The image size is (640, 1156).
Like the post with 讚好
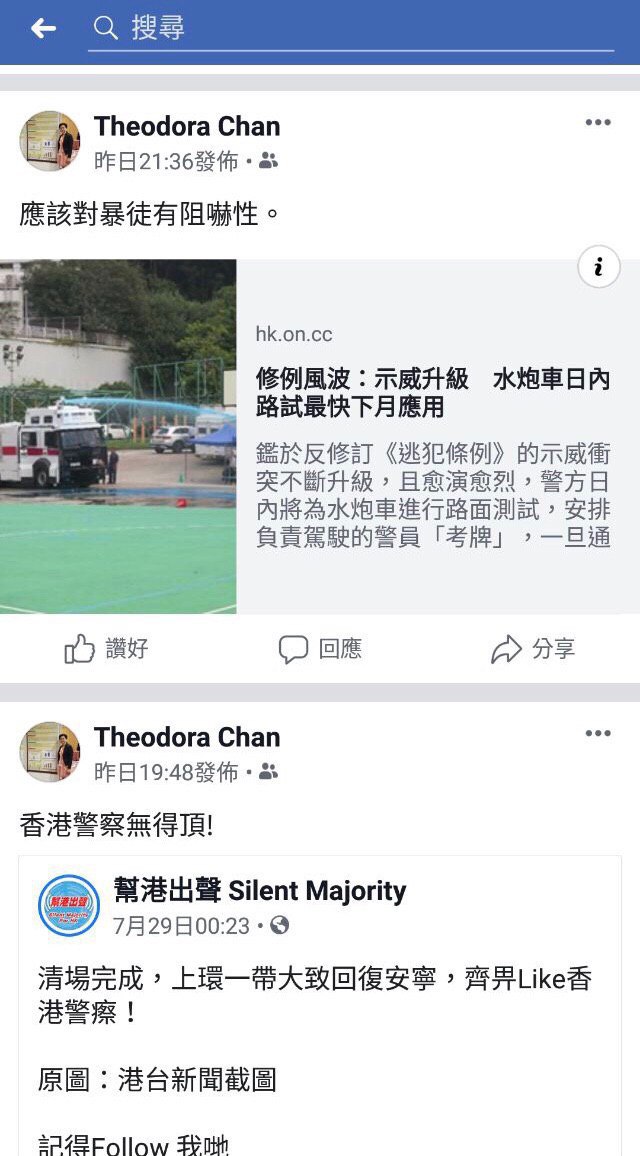tap(106, 649)
